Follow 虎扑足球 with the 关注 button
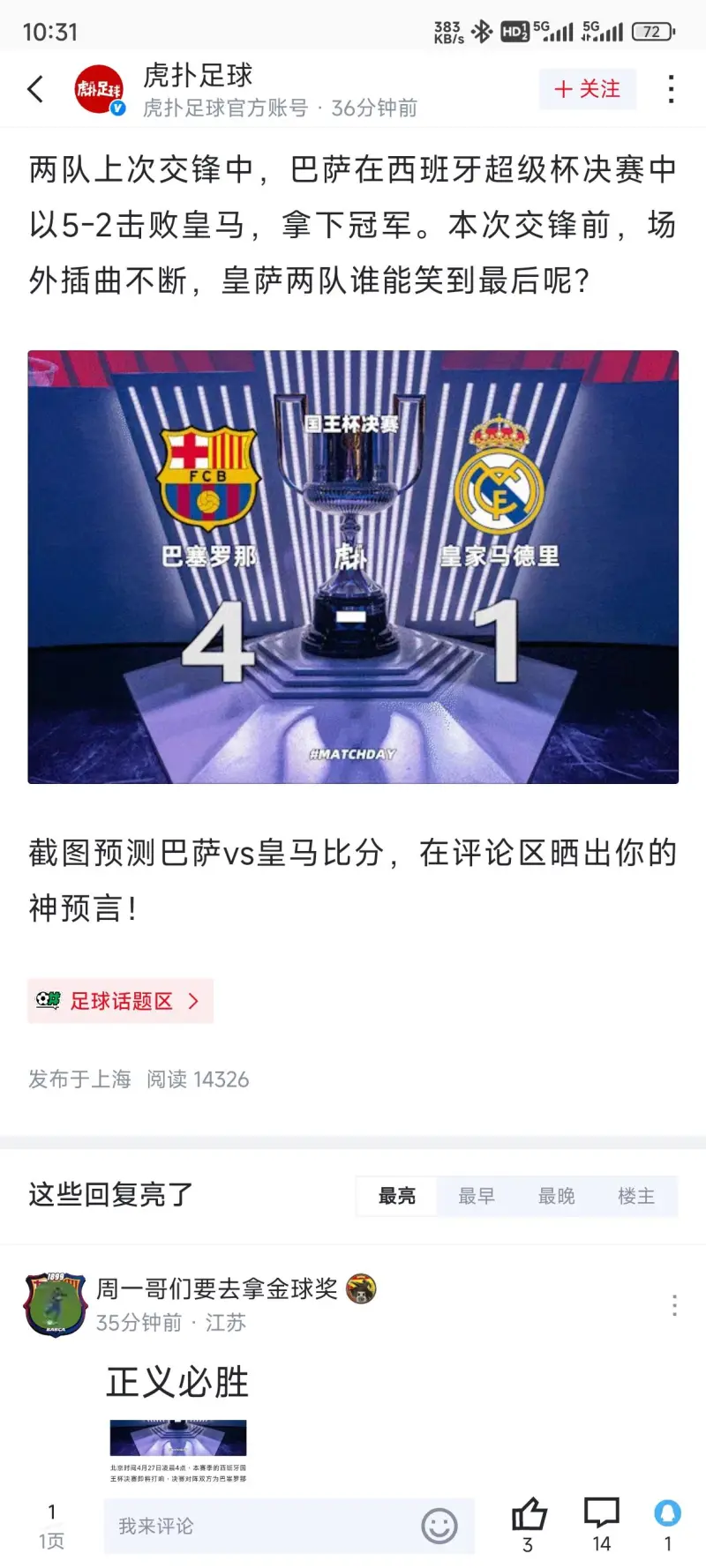 pos(587,89)
